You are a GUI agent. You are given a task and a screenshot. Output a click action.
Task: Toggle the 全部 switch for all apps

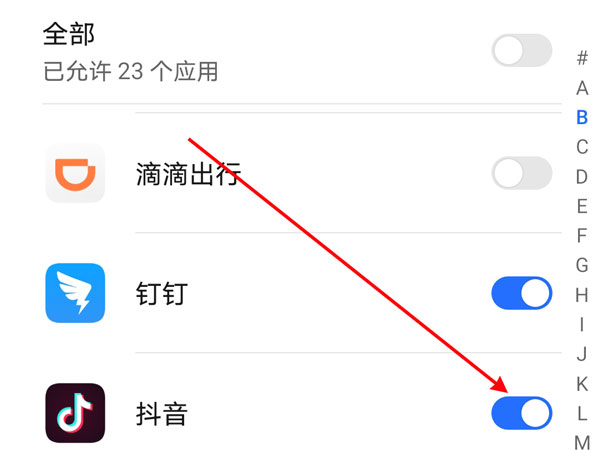[521, 51]
